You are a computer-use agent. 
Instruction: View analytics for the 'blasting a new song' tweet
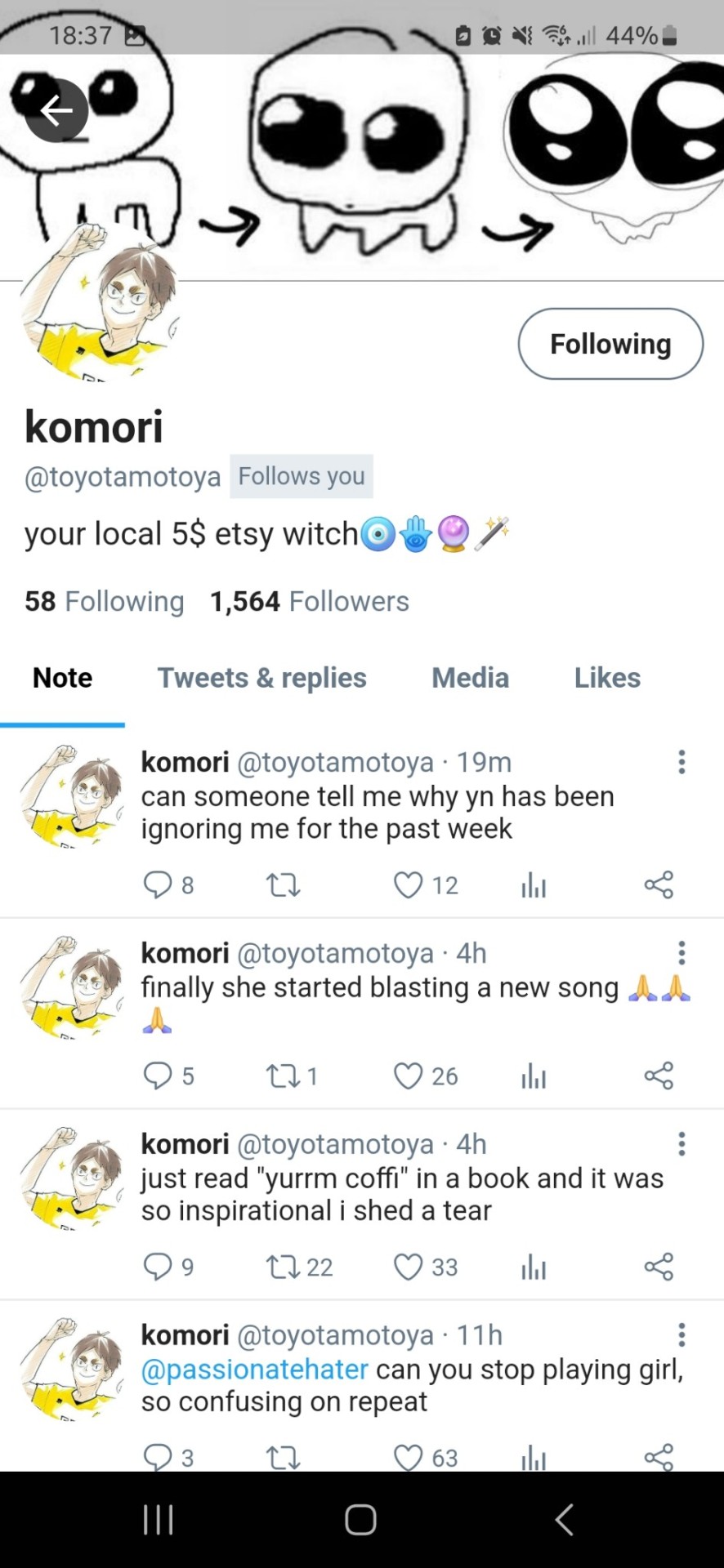click(x=534, y=1076)
